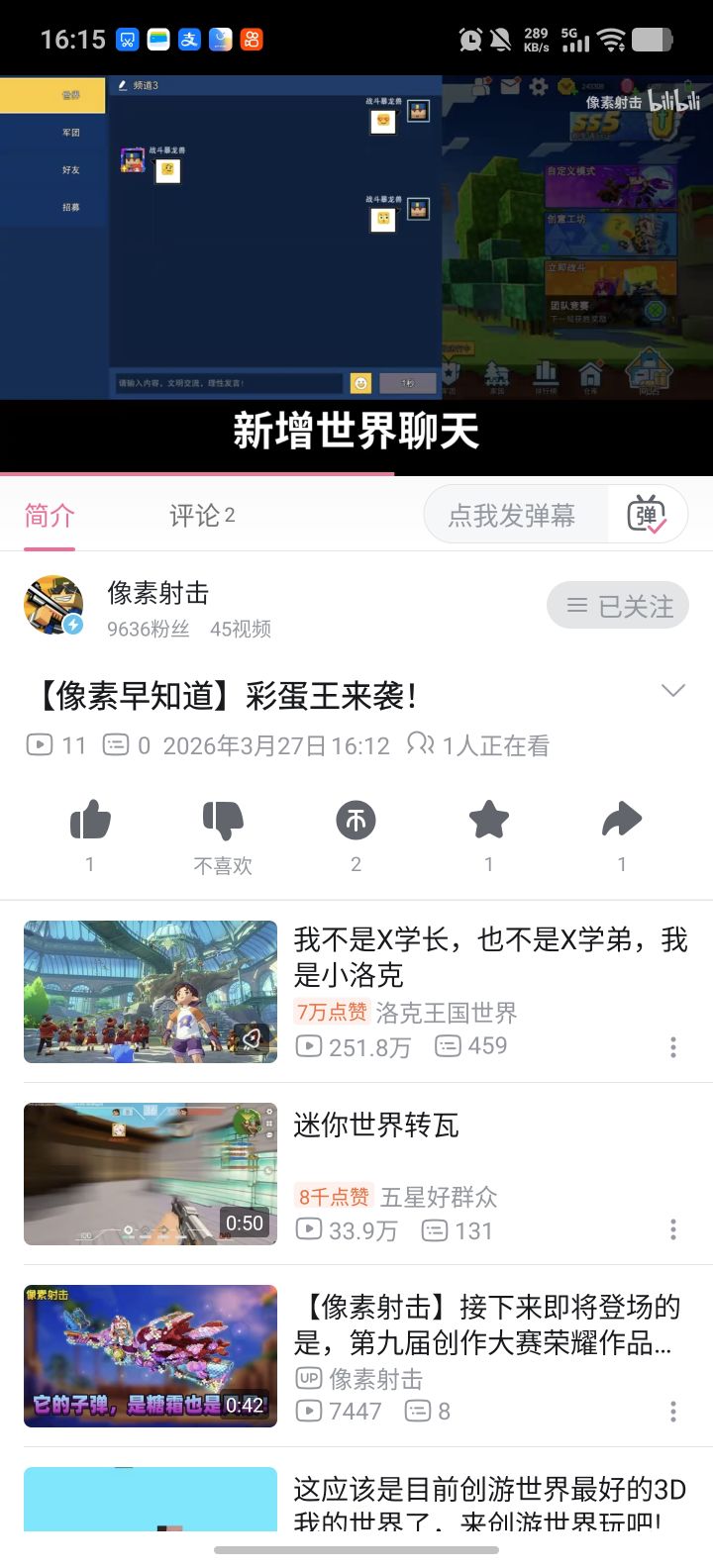
Task: Tap the Alipay icon in the status bar
Action: point(189,38)
